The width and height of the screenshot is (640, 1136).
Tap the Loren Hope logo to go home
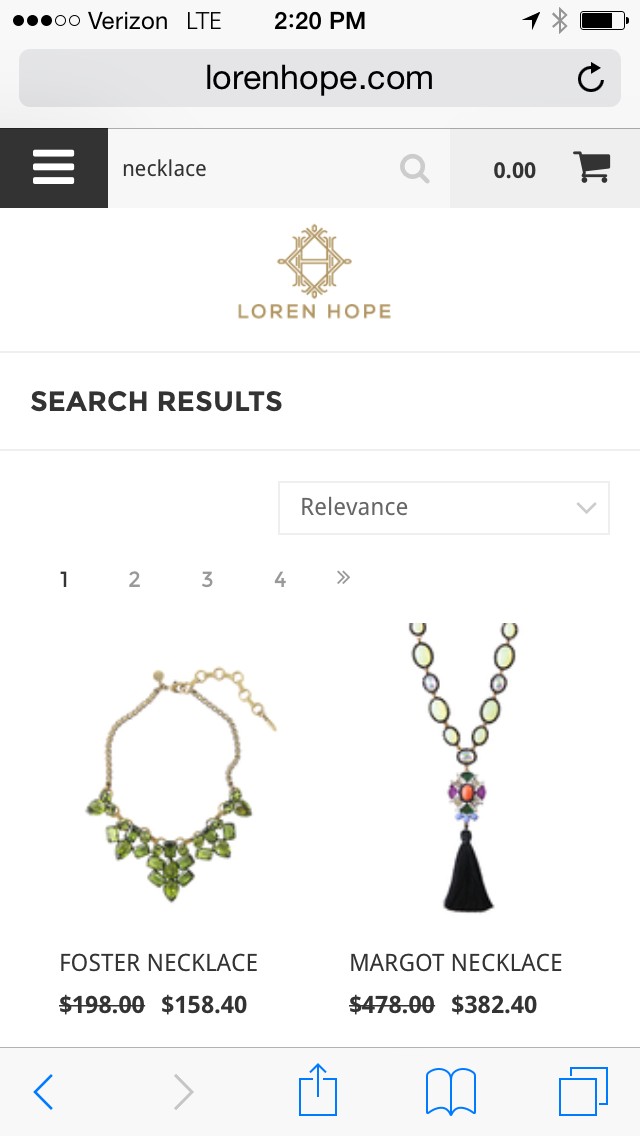click(314, 273)
